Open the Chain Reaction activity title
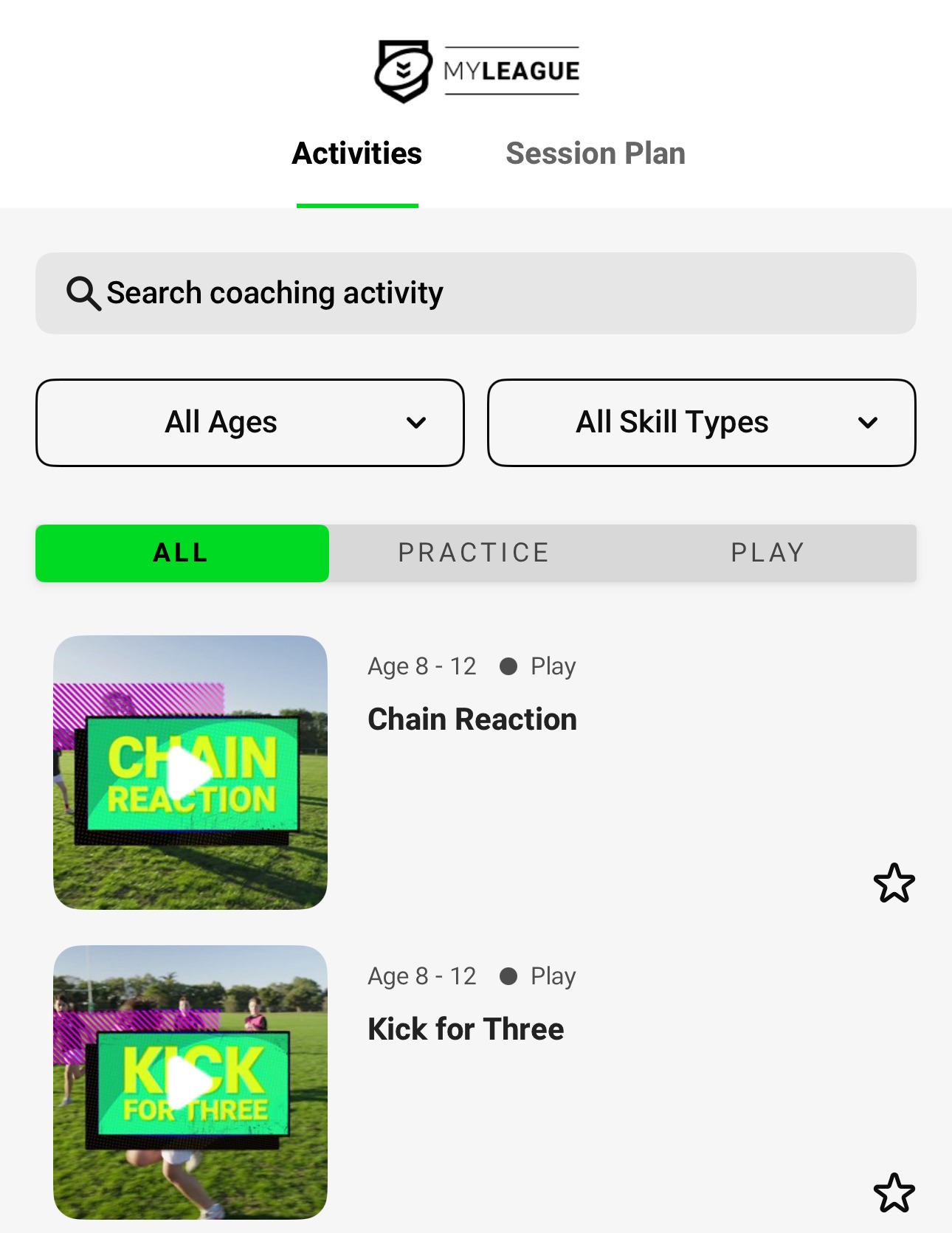 [472, 719]
